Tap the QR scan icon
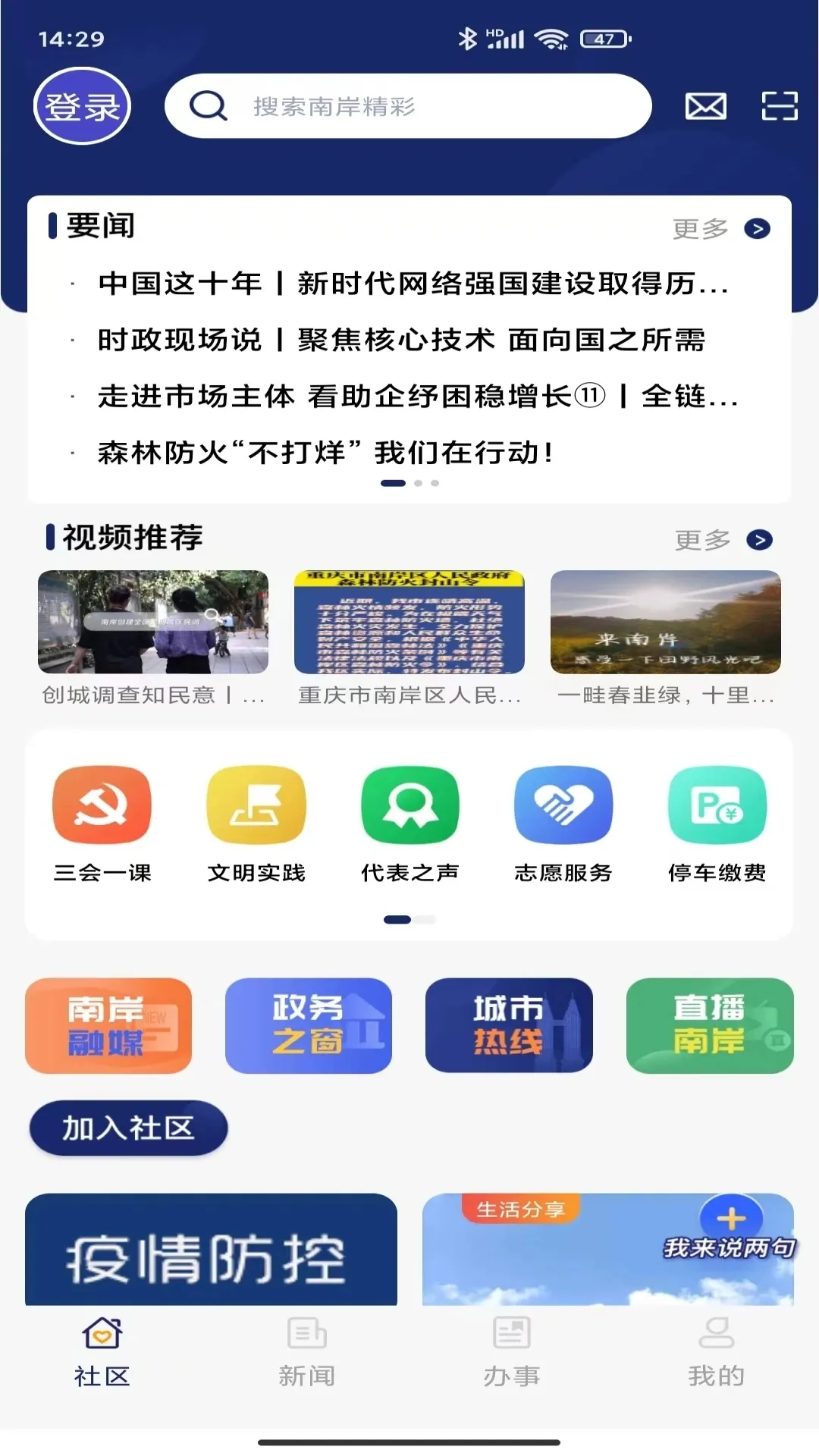The width and height of the screenshot is (819, 1456). tap(778, 107)
